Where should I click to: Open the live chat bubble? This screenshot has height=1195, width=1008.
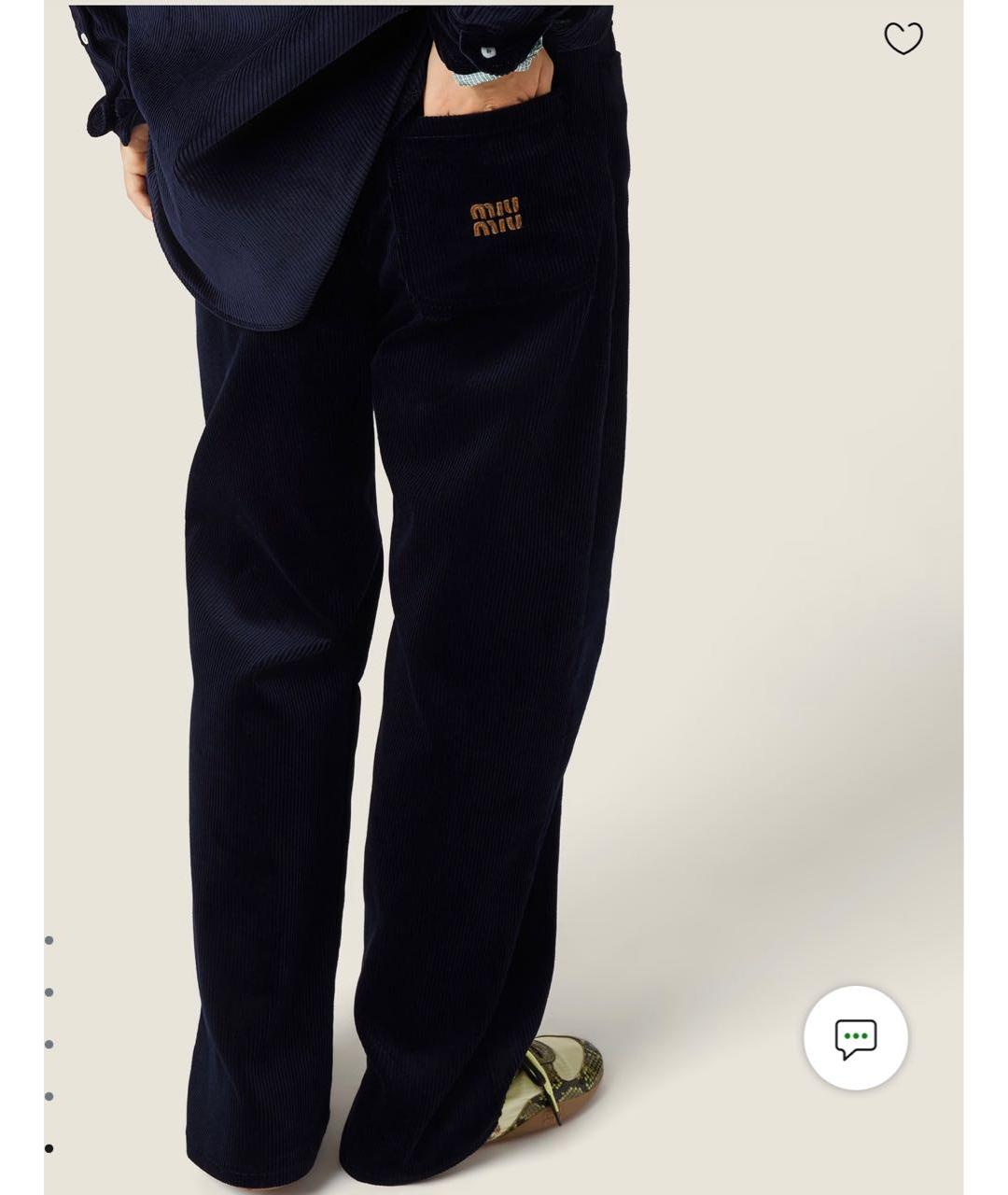[x=855, y=1038]
